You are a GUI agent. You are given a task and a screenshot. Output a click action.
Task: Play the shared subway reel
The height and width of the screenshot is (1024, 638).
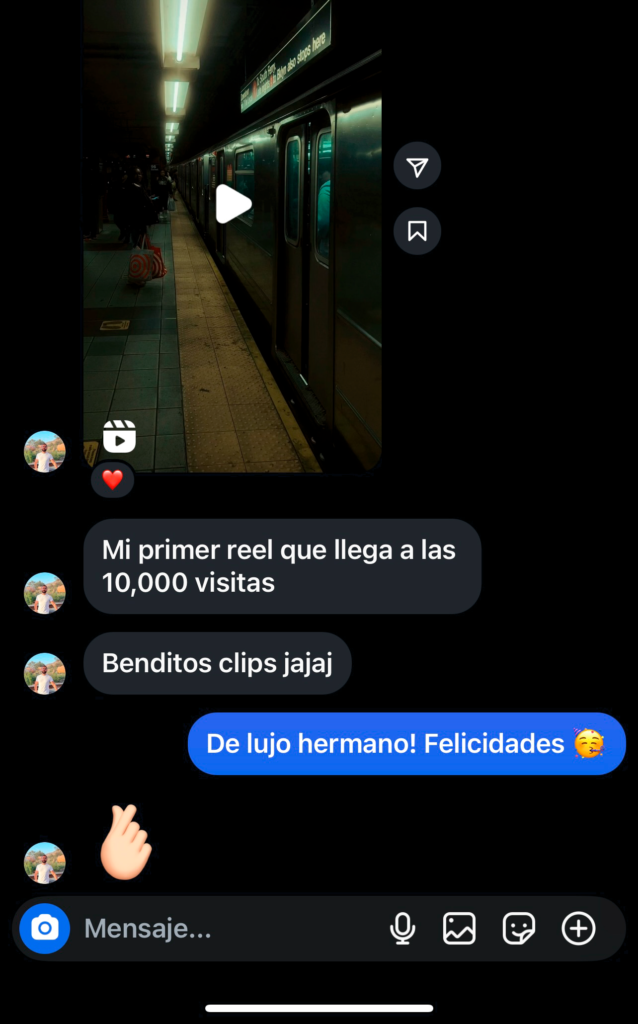pyautogui.click(x=233, y=204)
